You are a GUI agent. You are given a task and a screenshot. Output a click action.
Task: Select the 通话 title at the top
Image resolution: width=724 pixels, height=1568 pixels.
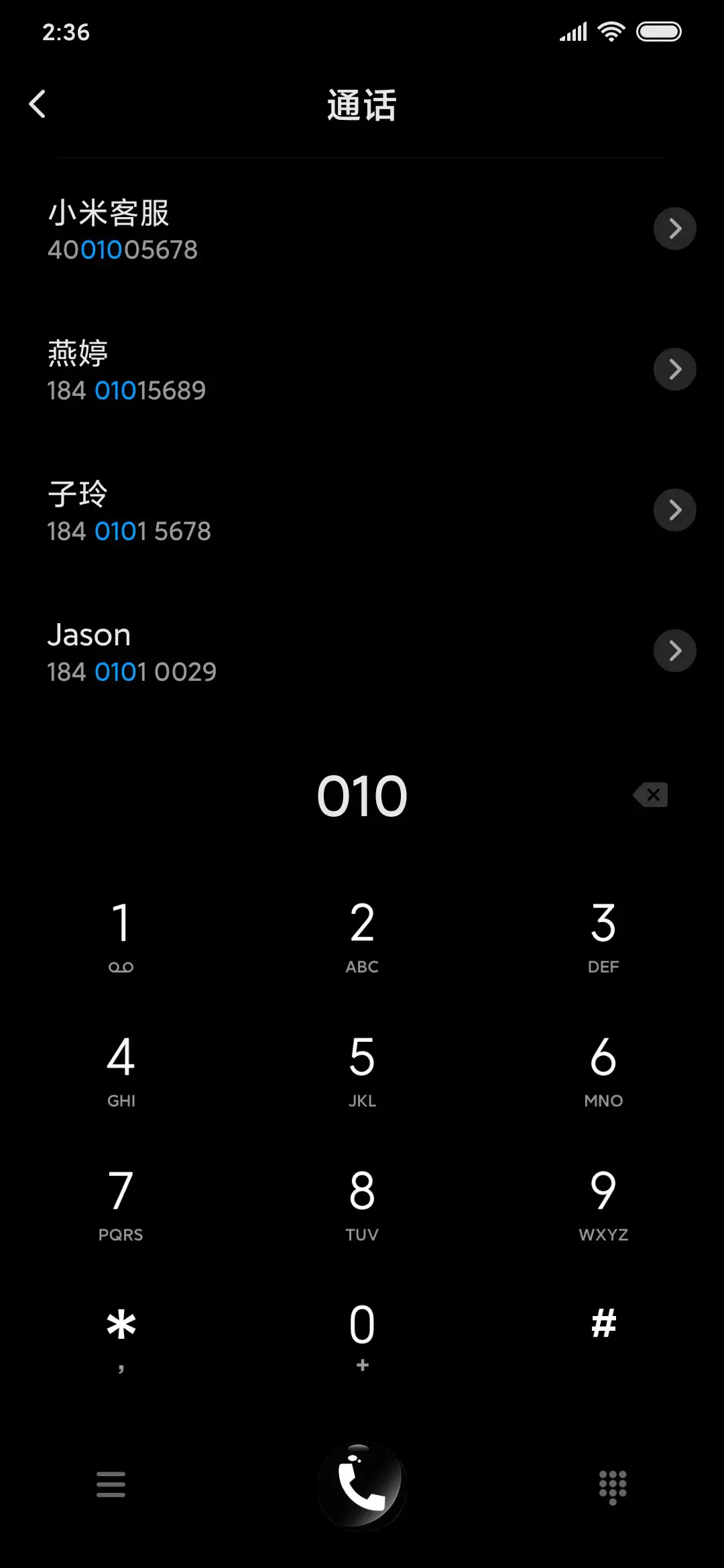(x=361, y=105)
